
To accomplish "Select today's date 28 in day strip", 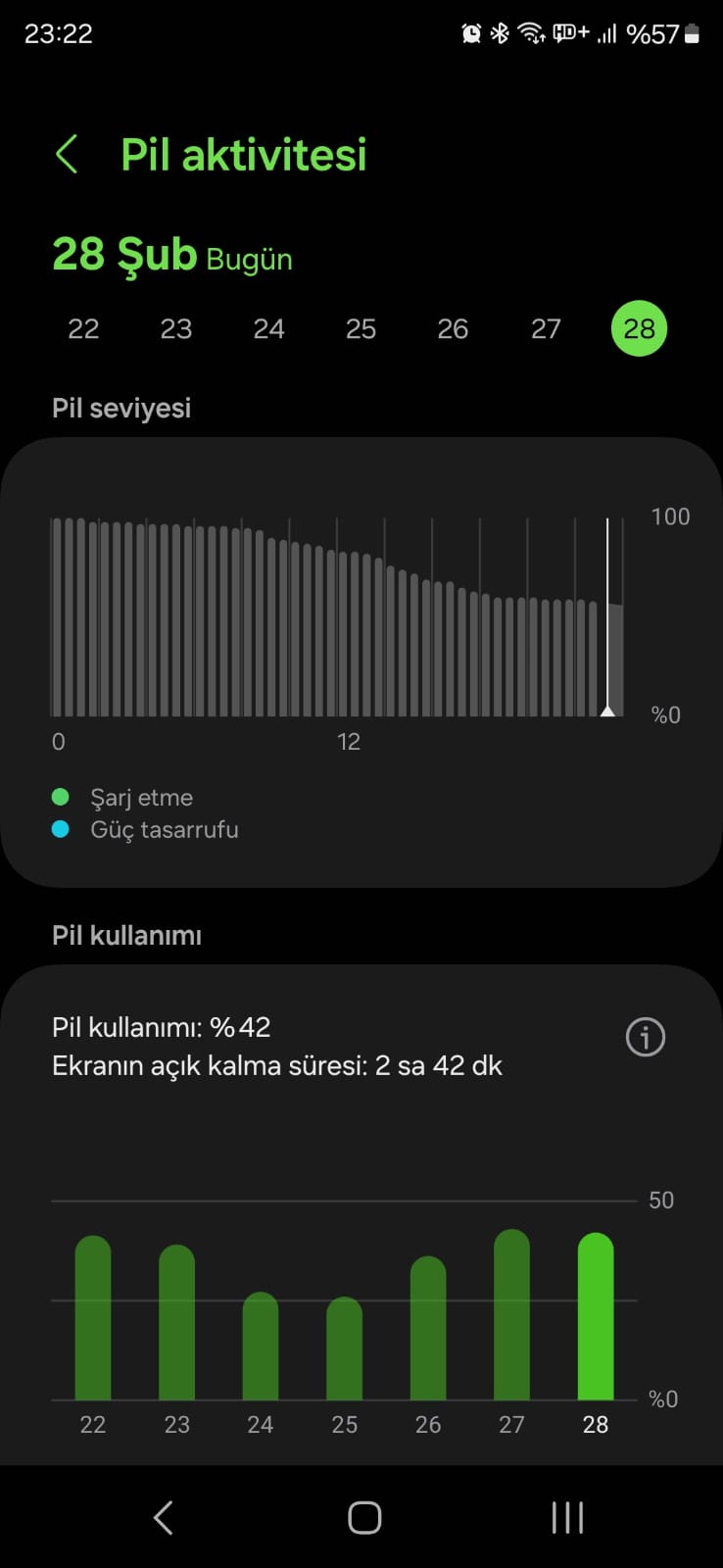I will pyautogui.click(x=639, y=329).
